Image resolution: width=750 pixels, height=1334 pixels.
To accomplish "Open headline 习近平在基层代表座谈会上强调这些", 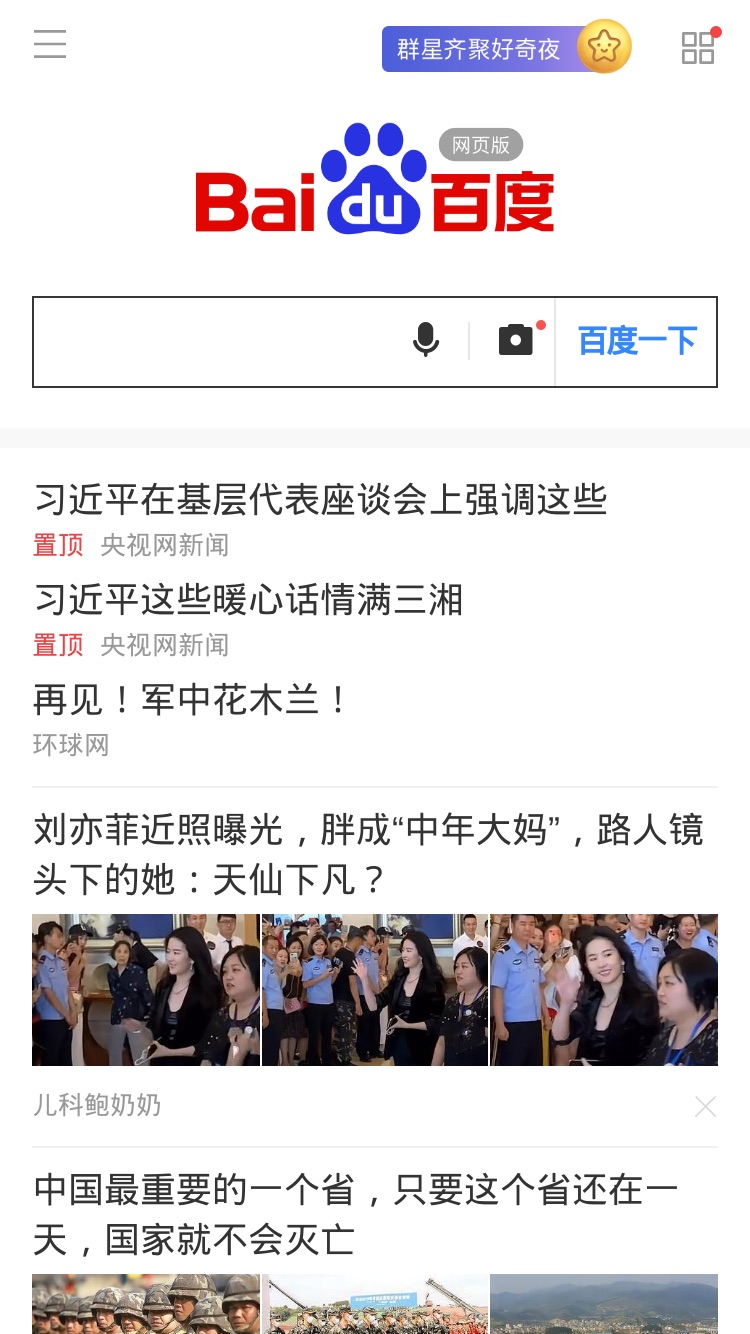I will (321, 499).
